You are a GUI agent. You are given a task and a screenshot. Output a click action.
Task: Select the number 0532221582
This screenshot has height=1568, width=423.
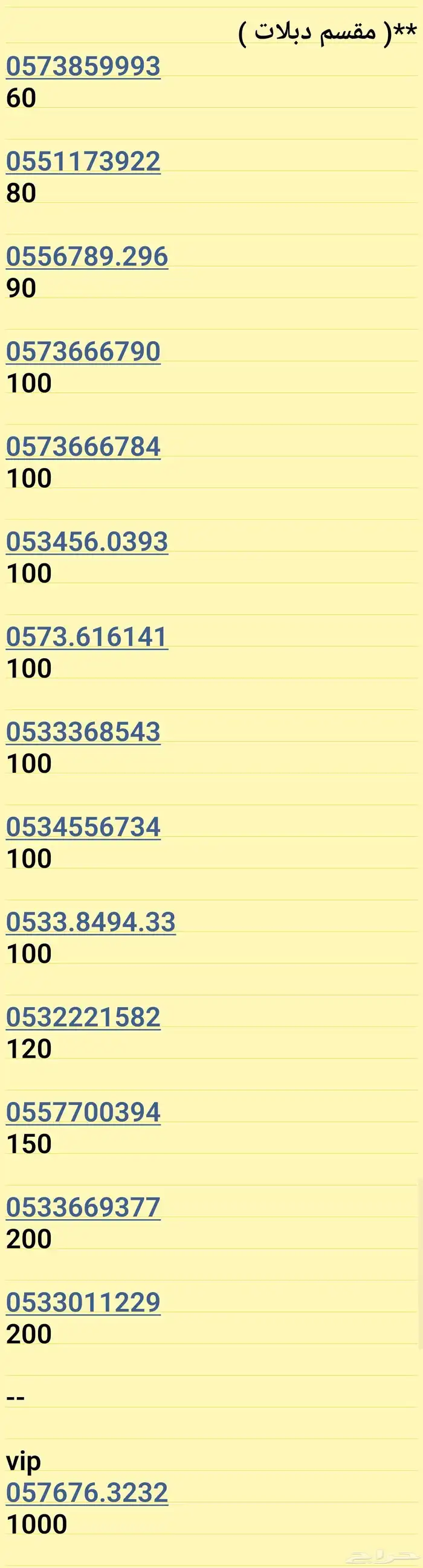coord(83,1017)
